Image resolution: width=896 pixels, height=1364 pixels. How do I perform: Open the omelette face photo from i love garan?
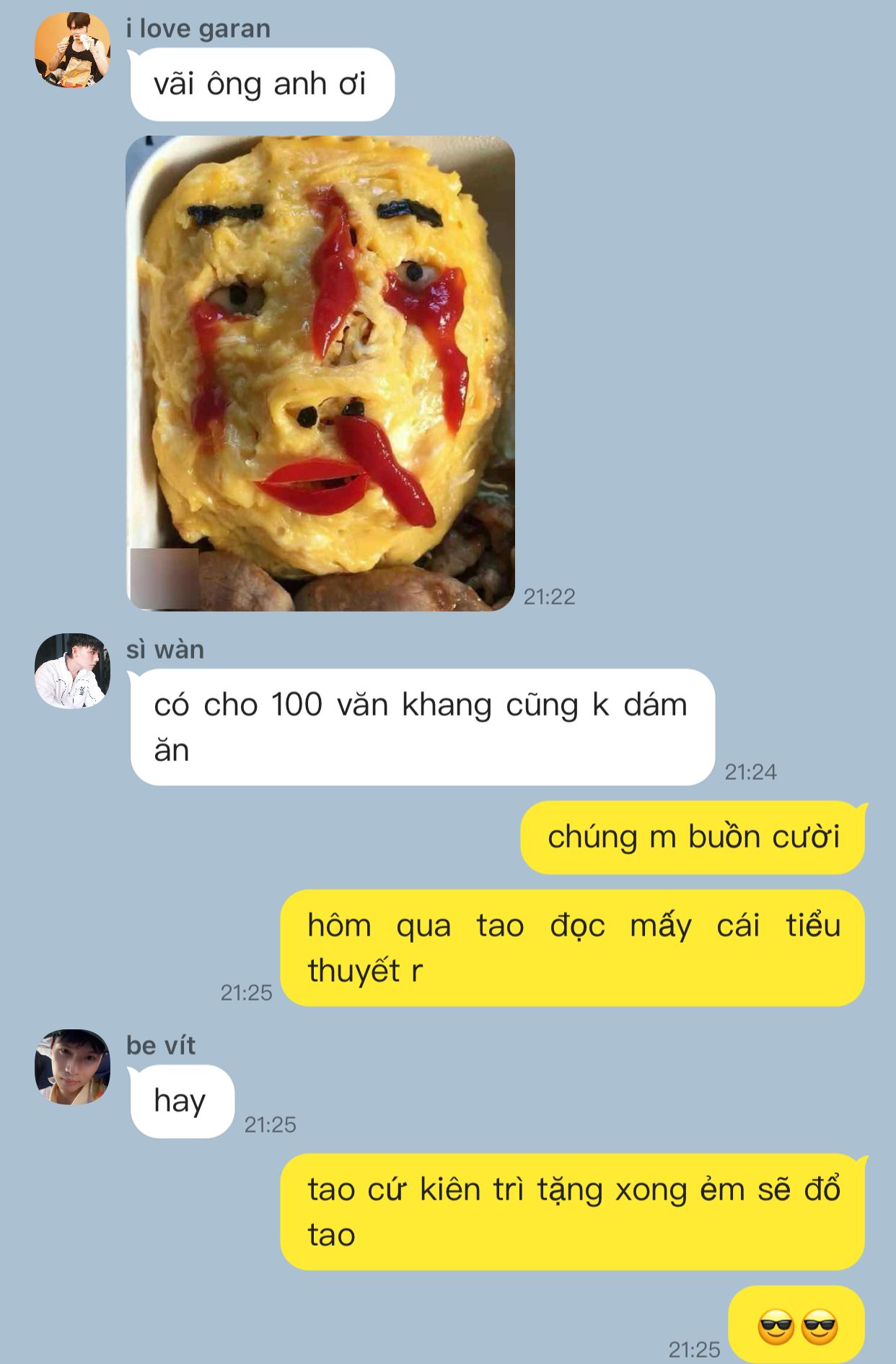[320, 373]
